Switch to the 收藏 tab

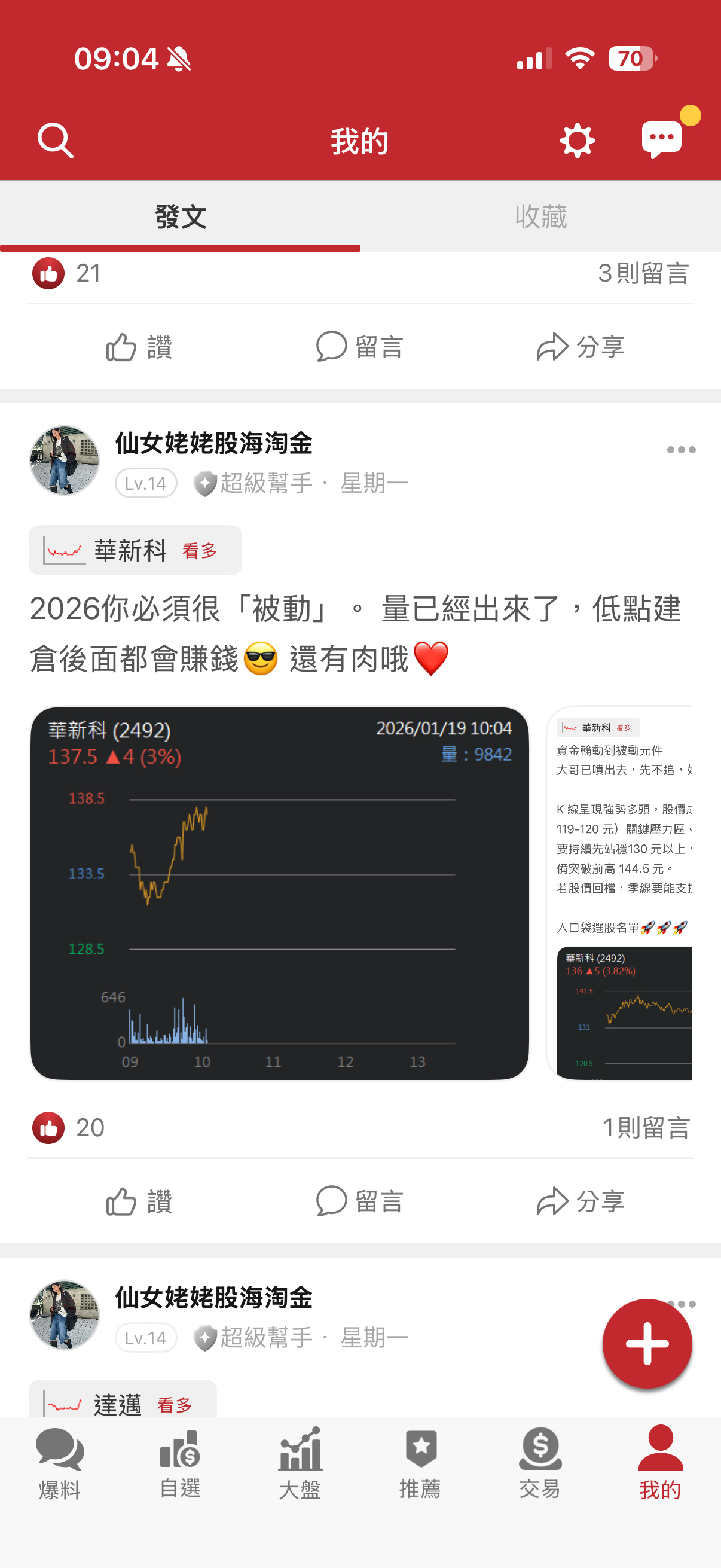[x=540, y=216]
